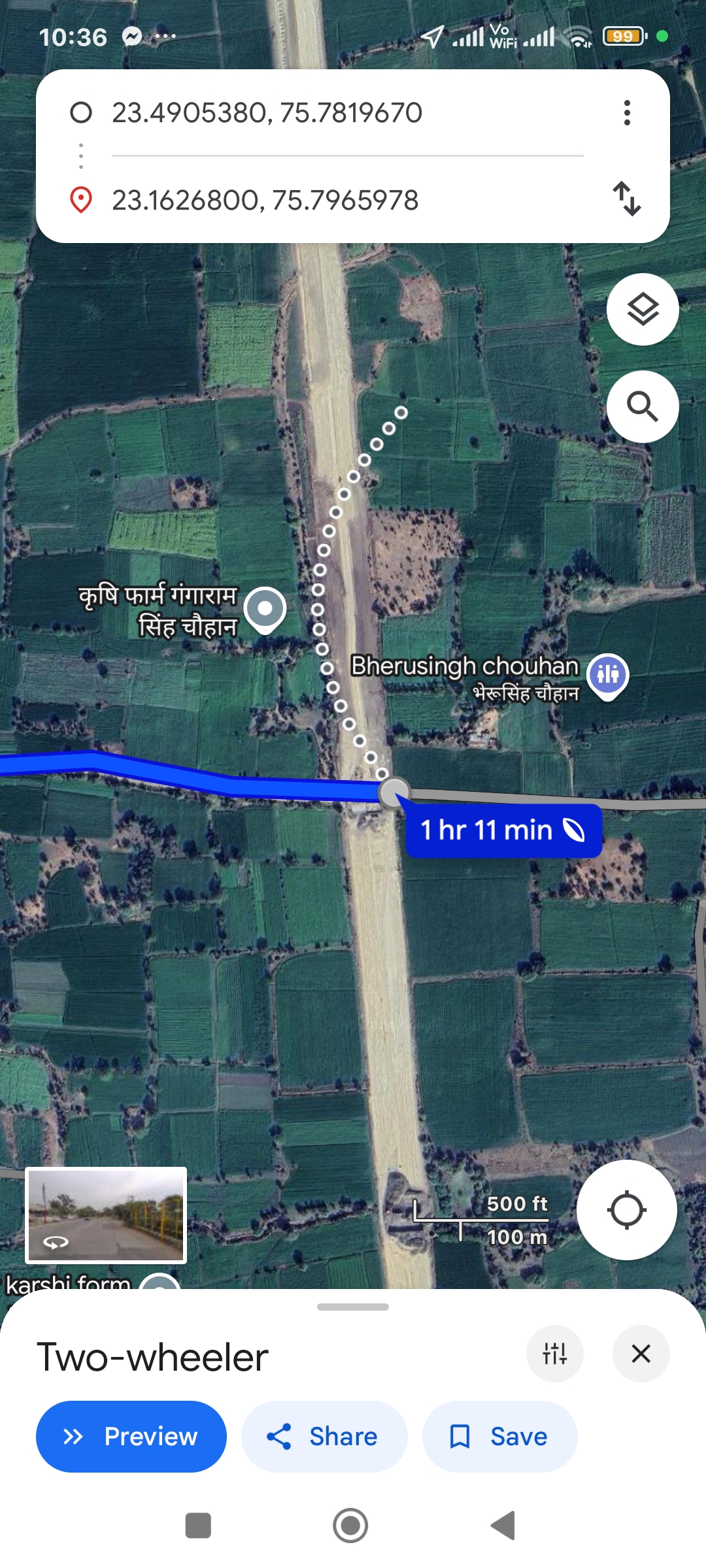Go to the home screen
This screenshot has height=1568, width=706.
[350, 1526]
